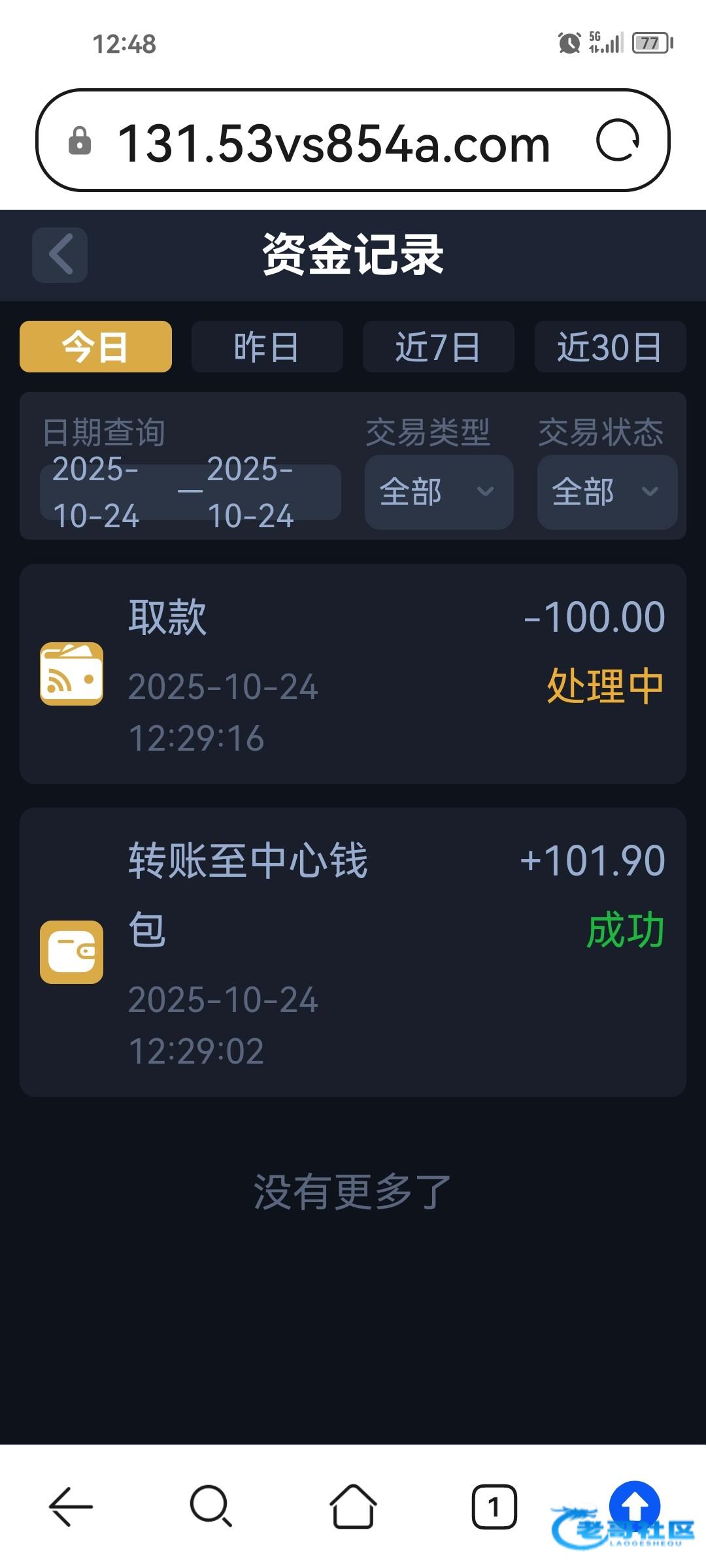The image size is (706, 1568).
Task: Open the browser tabs switcher
Action: pos(494,1506)
